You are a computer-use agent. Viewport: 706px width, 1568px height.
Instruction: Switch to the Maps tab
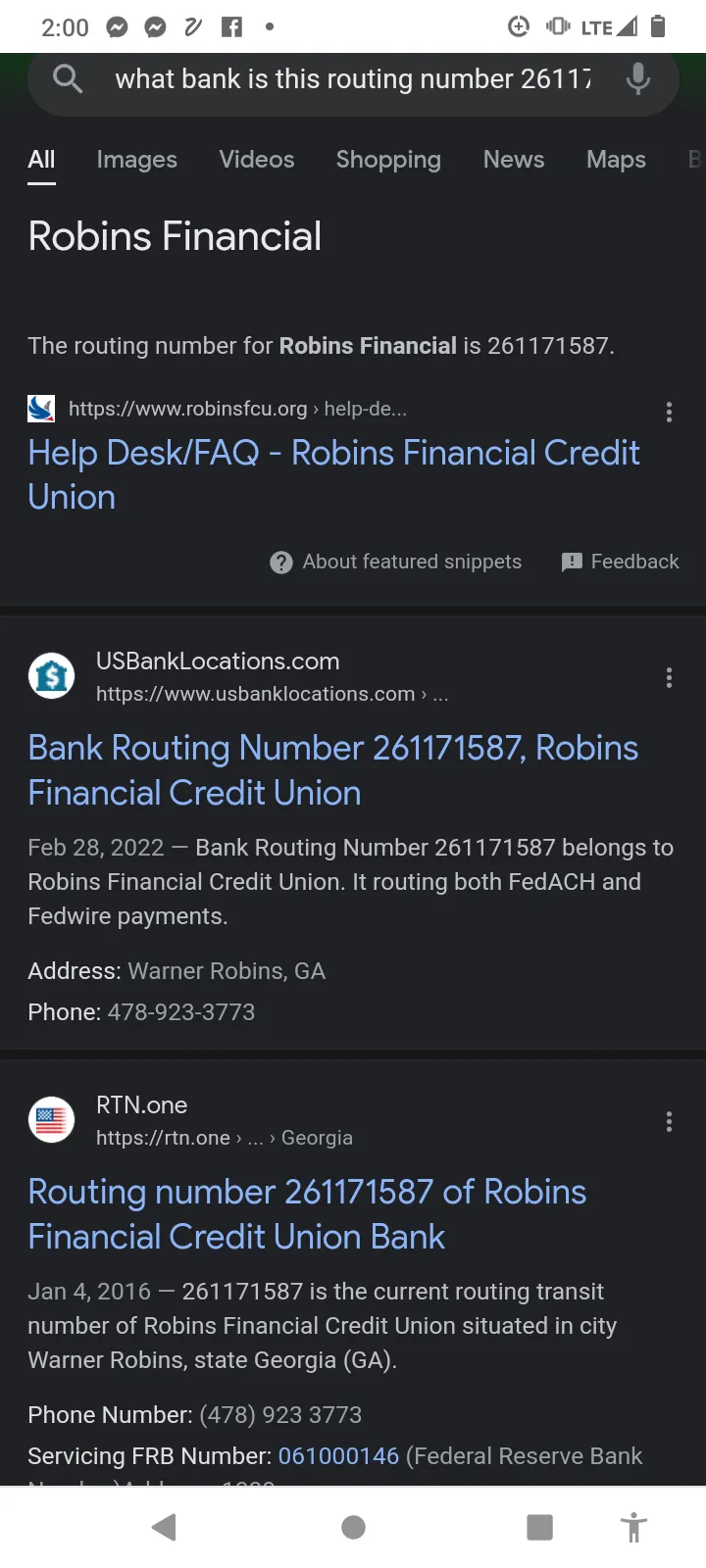[x=616, y=160]
